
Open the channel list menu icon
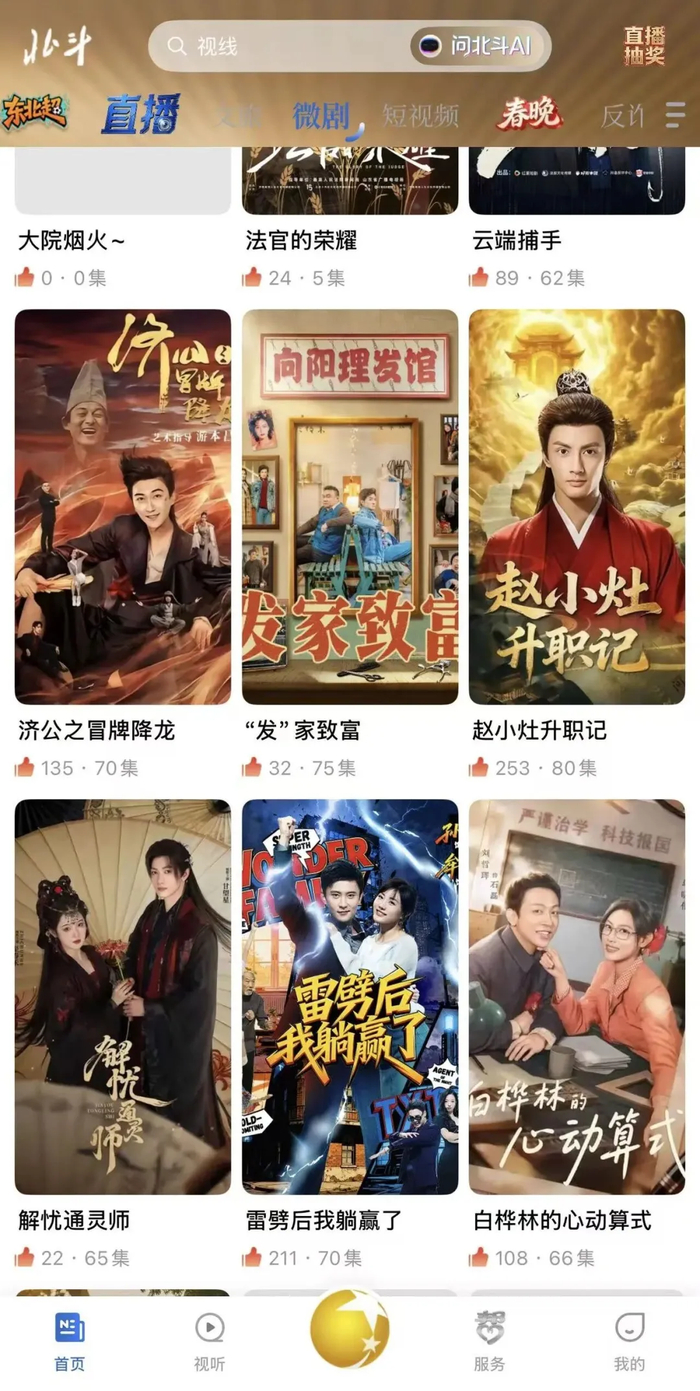coord(675,114)
